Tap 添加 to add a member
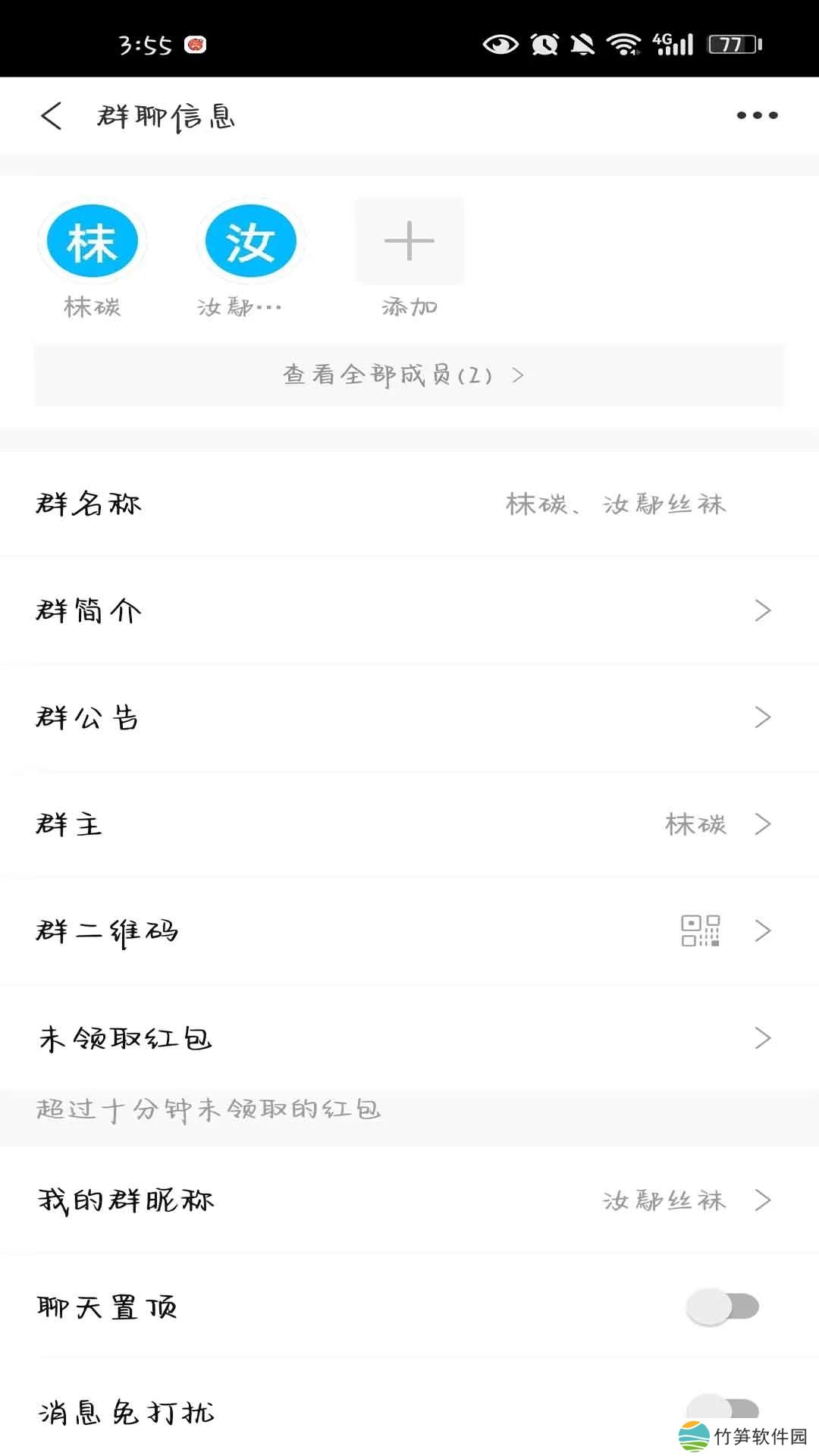 pos(409,242)
